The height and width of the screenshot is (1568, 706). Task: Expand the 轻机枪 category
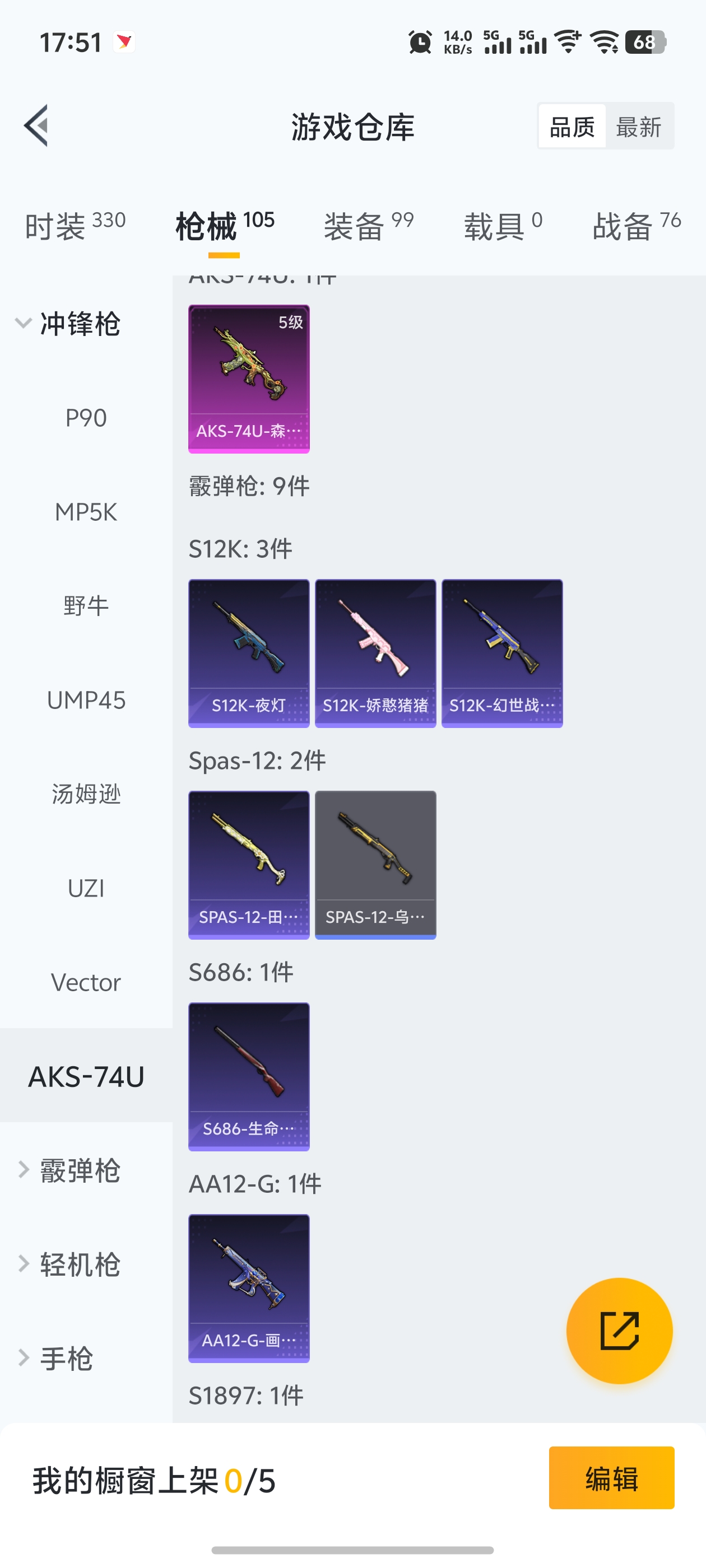pyautogui.click(x=70, y=1264)
